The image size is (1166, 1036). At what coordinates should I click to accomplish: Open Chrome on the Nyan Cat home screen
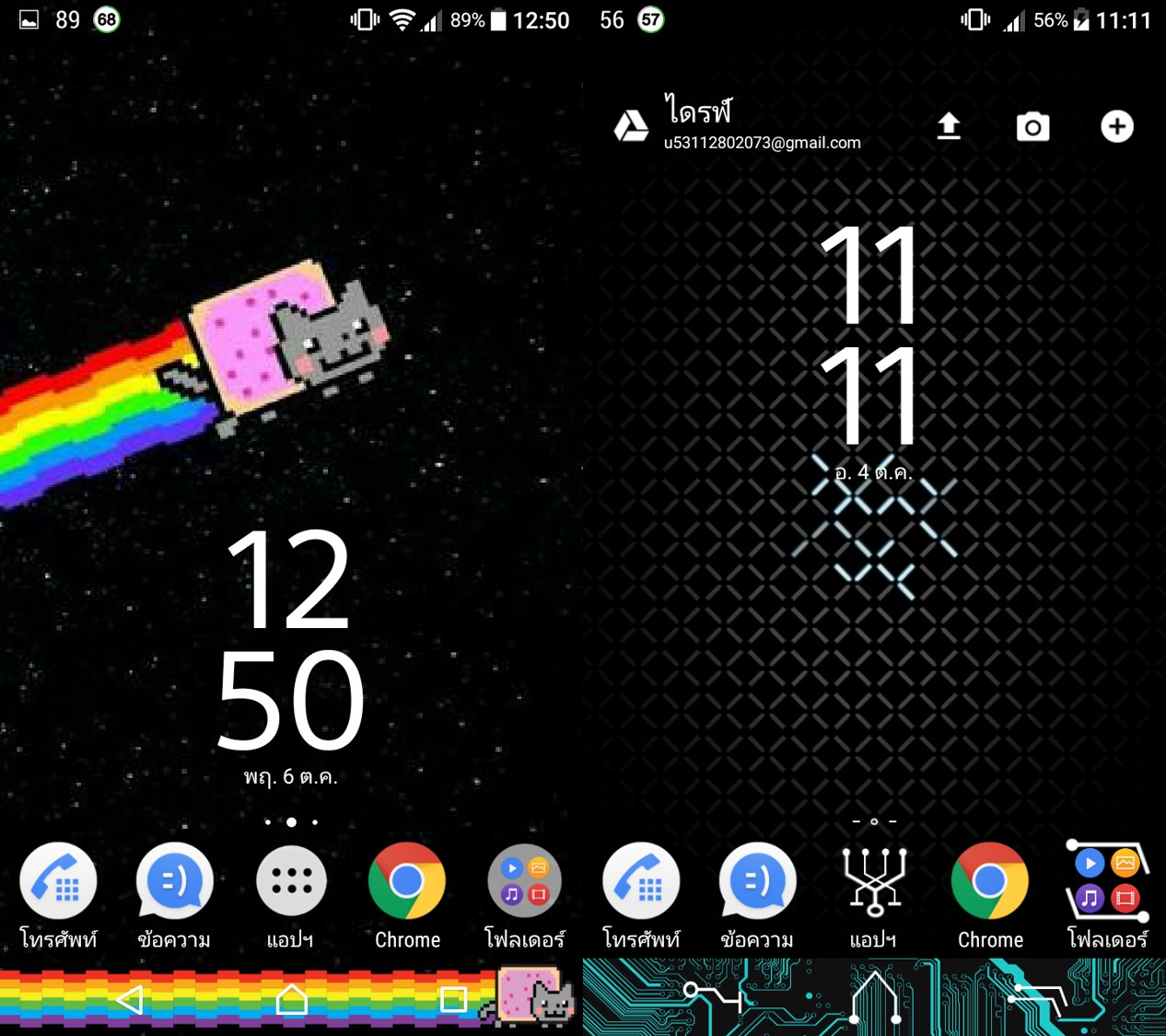pyautogui.click(x=406, y=881)
